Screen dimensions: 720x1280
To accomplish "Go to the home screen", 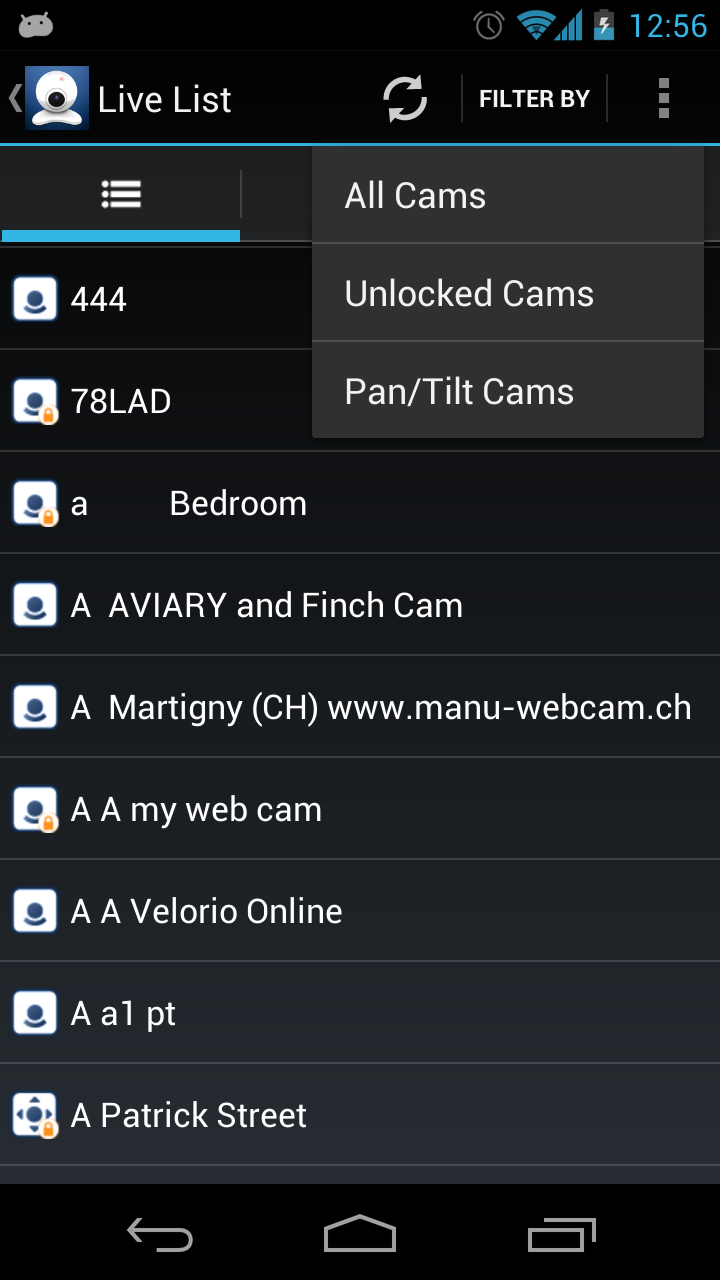I will coord(360,1236).
